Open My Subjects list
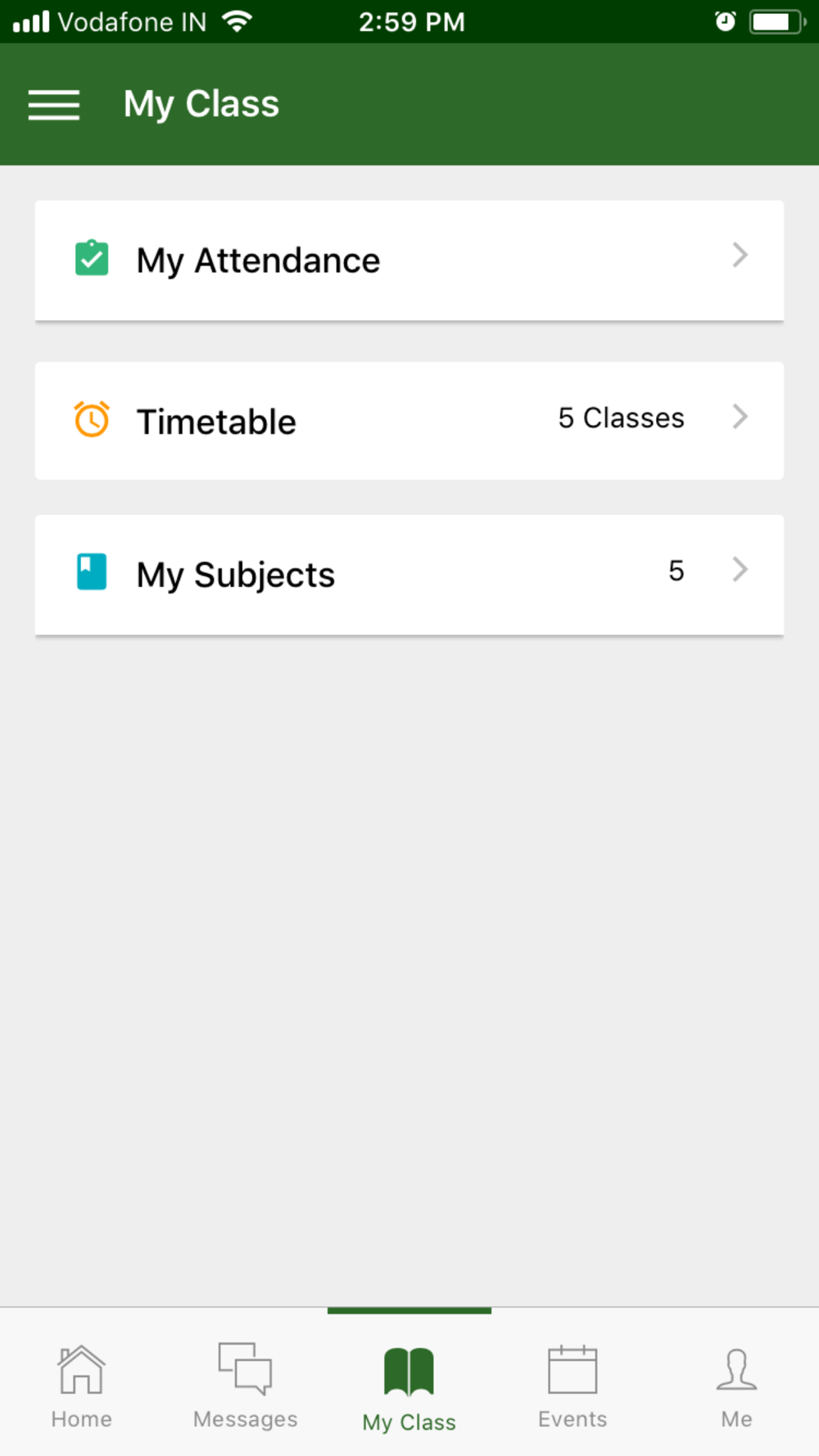The width and height of the screenshot is (819, 1456). [409, 574]
